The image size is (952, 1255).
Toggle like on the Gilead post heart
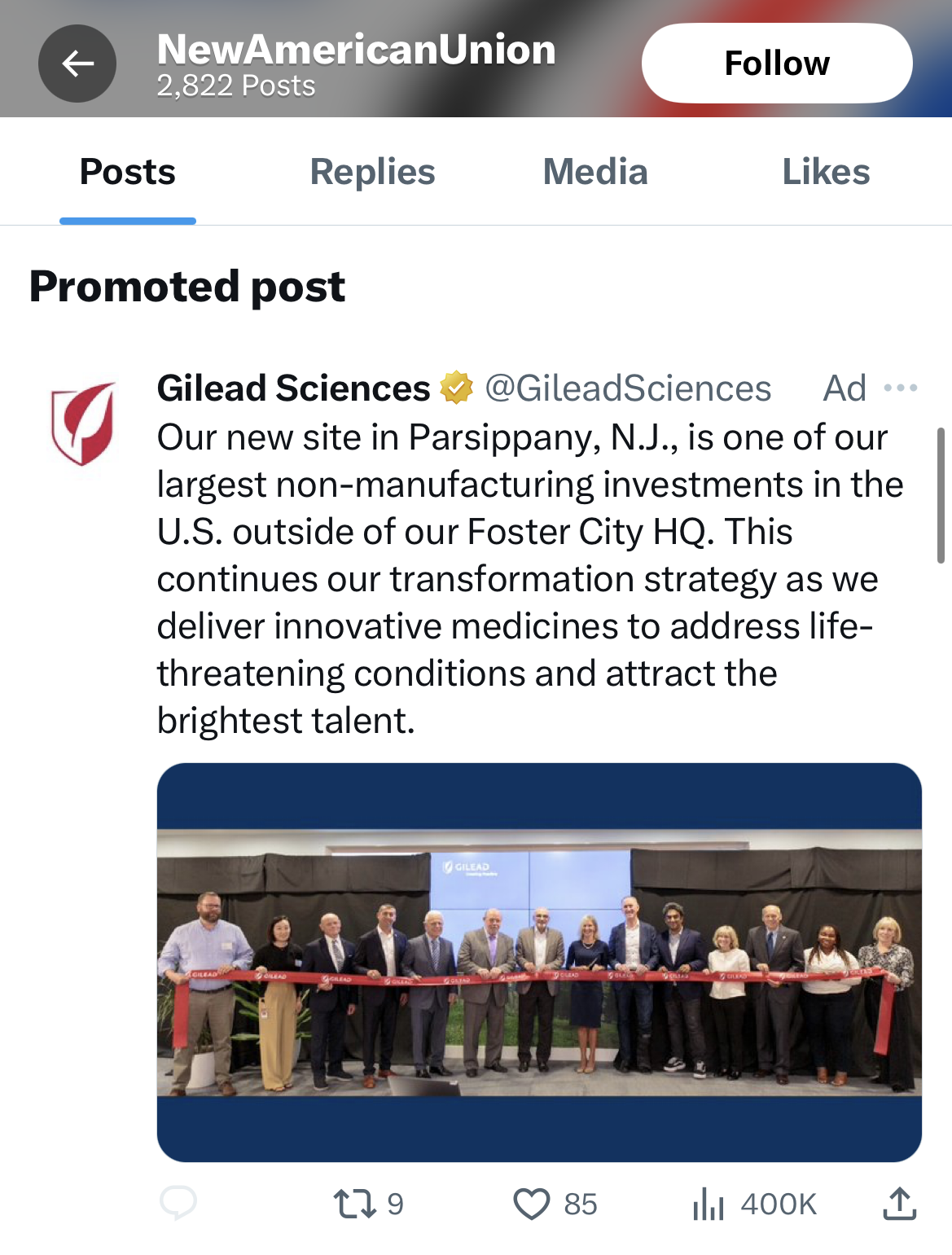(x=533, y=1205)
